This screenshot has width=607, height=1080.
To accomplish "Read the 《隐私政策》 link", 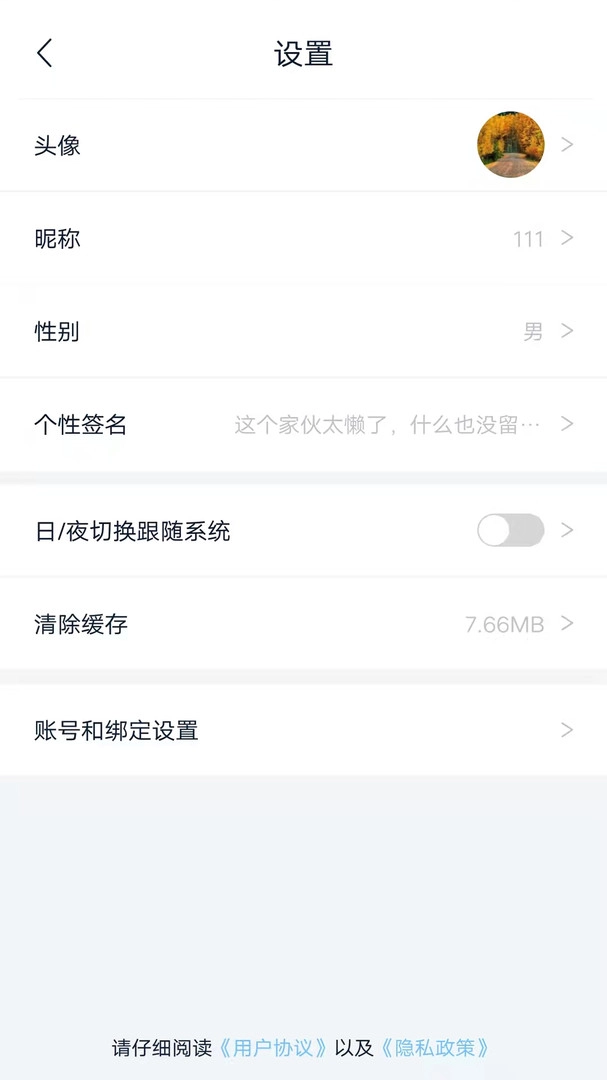I will coord(435,1048).
